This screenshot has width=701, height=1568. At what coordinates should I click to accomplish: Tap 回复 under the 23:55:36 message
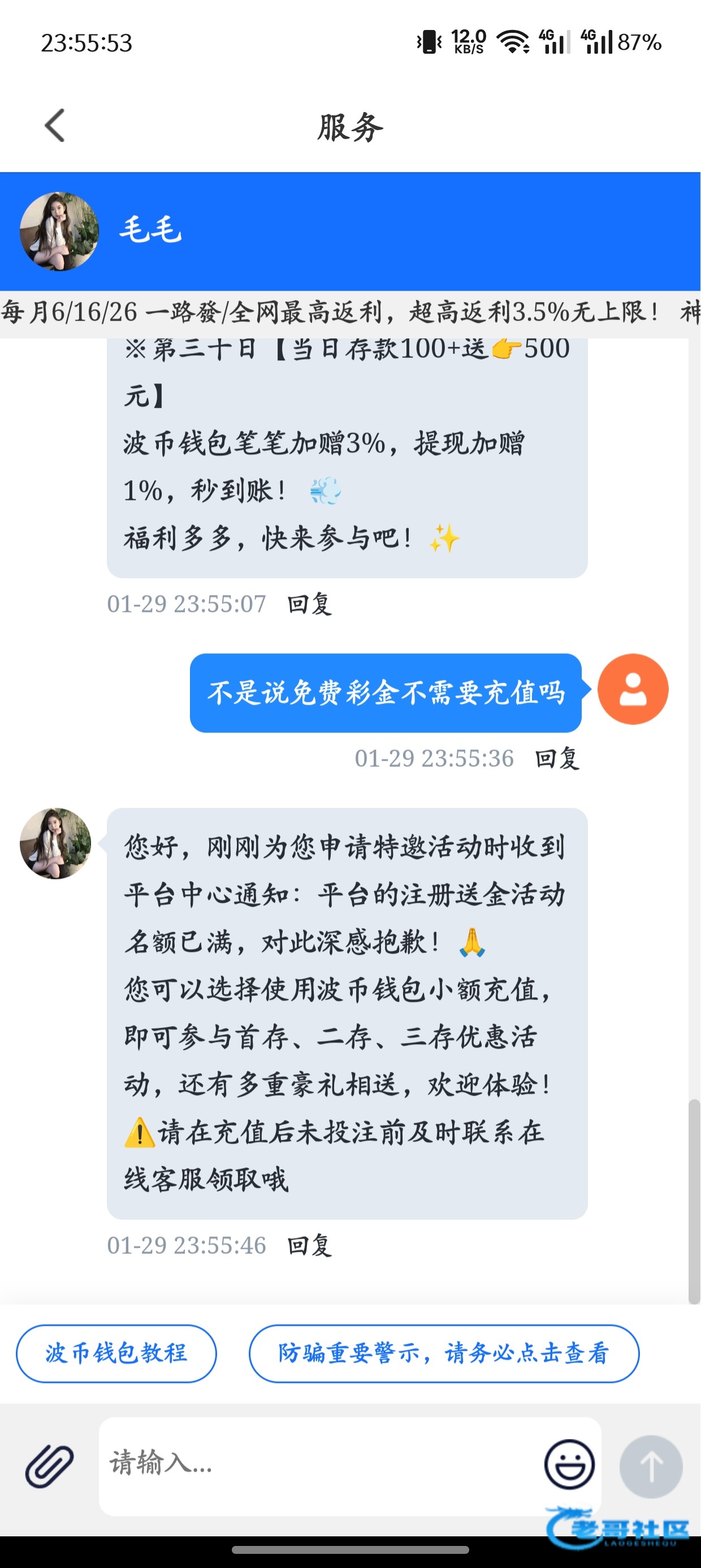pos(557,759)
